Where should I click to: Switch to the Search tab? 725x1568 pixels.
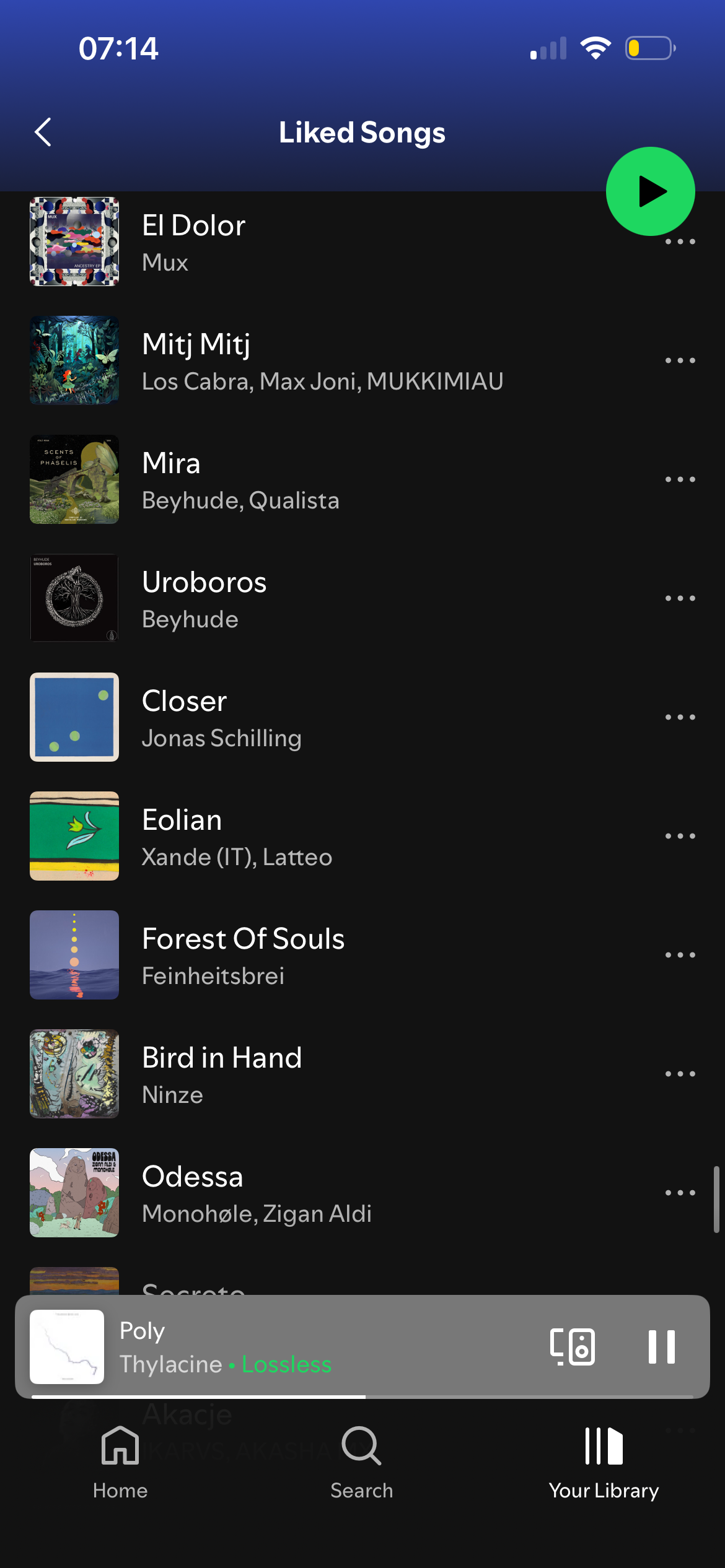tap(362, 1461)
